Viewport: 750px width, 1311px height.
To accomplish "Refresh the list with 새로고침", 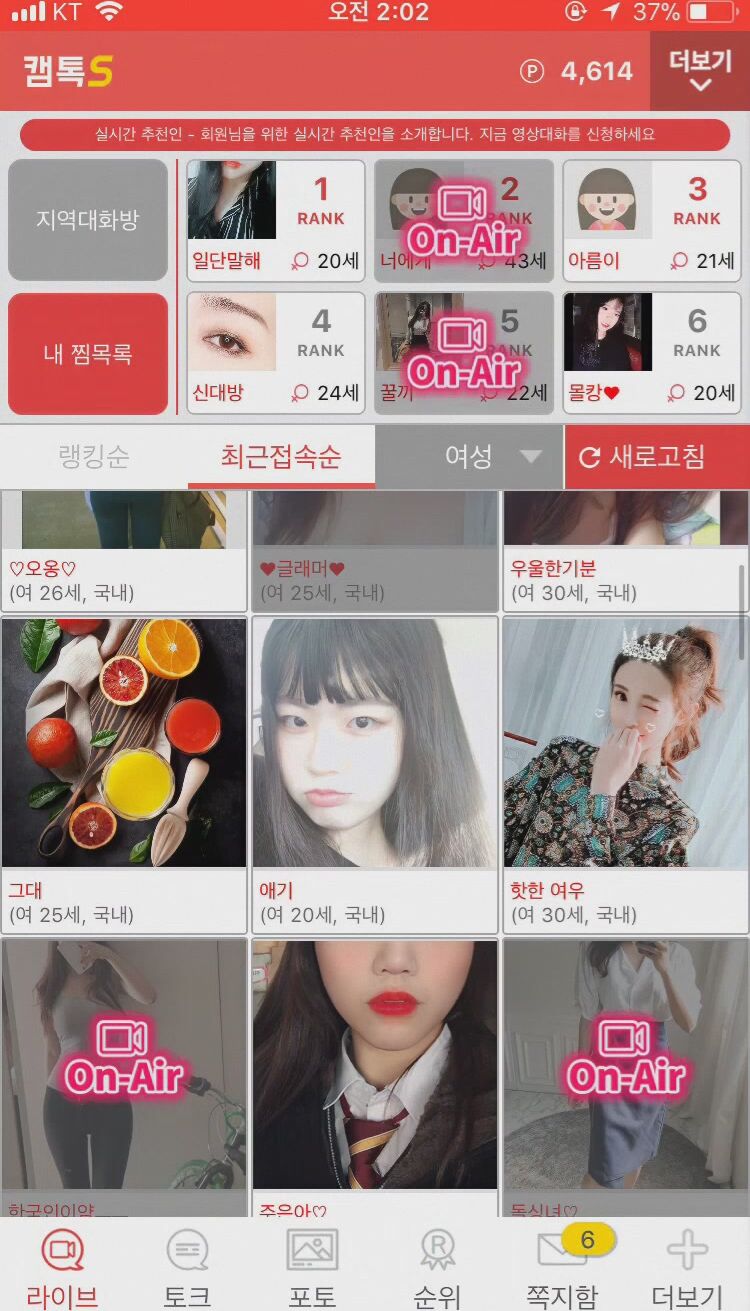I will [657, 457].
